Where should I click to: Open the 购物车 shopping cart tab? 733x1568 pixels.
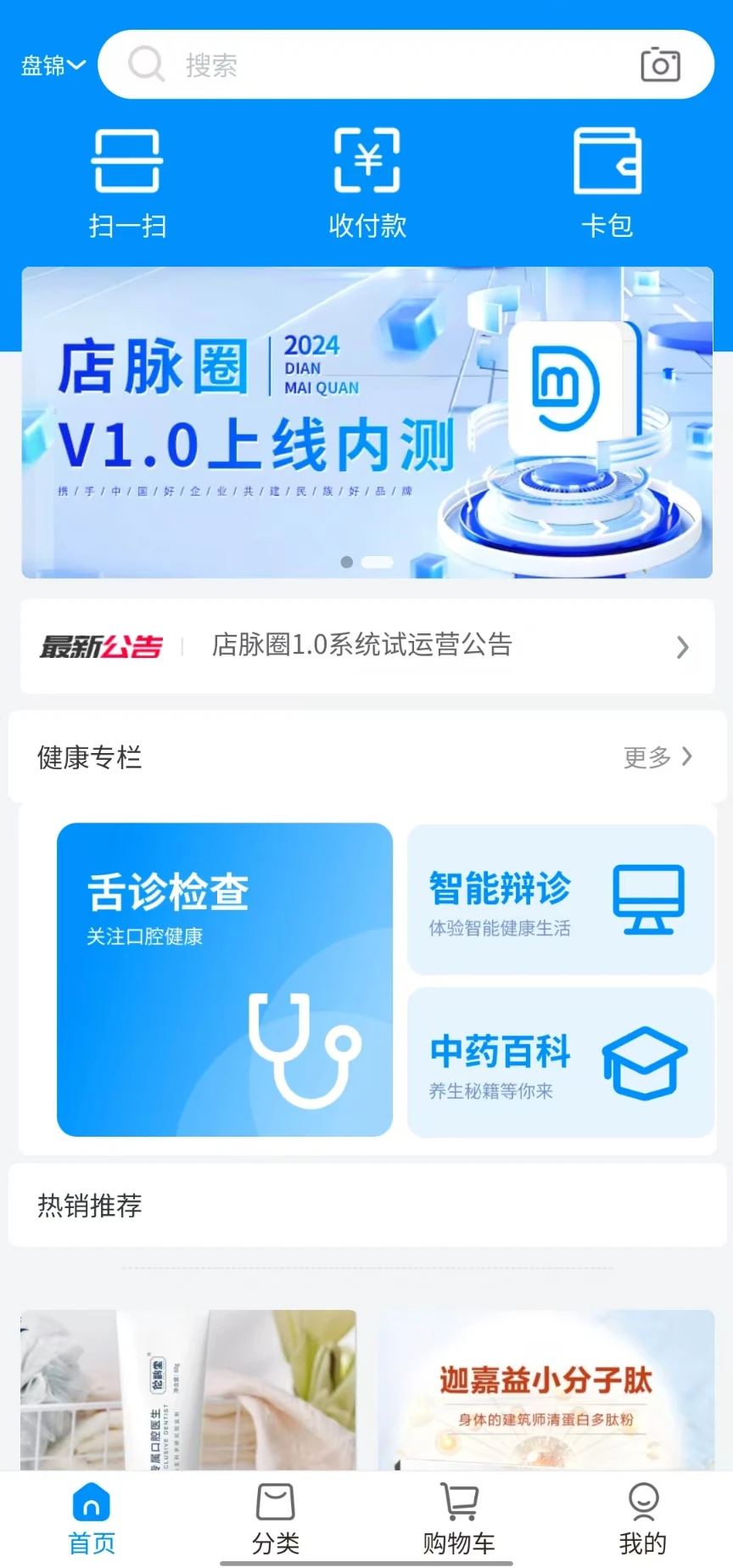[x=458, y=1519]
